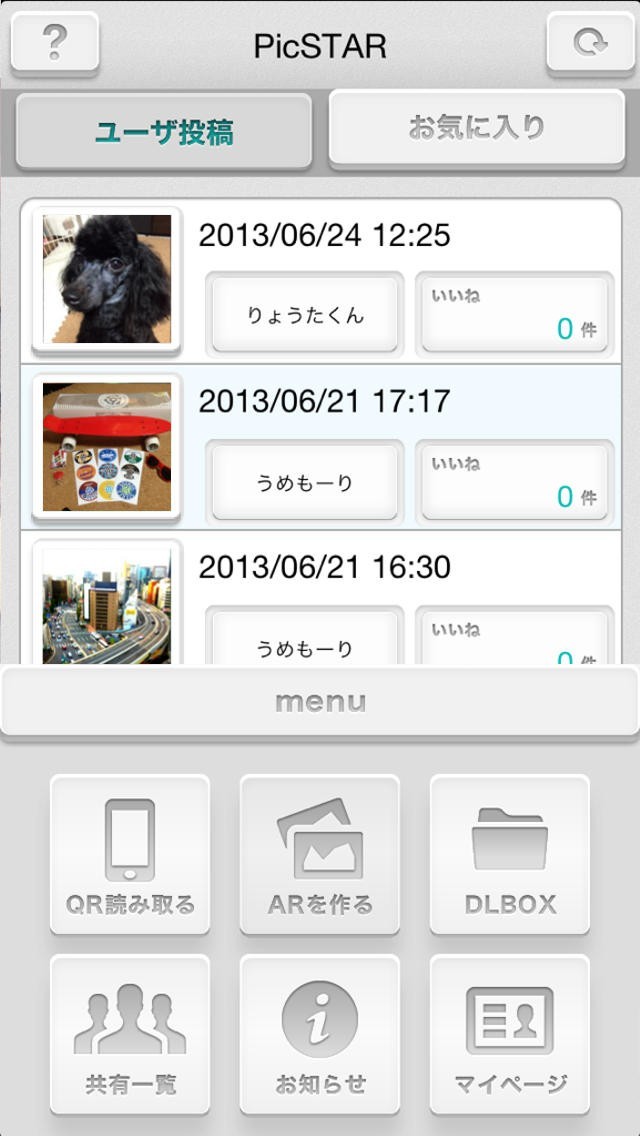
Task: Select ARを作る to create AR
Action: [320, 854]
